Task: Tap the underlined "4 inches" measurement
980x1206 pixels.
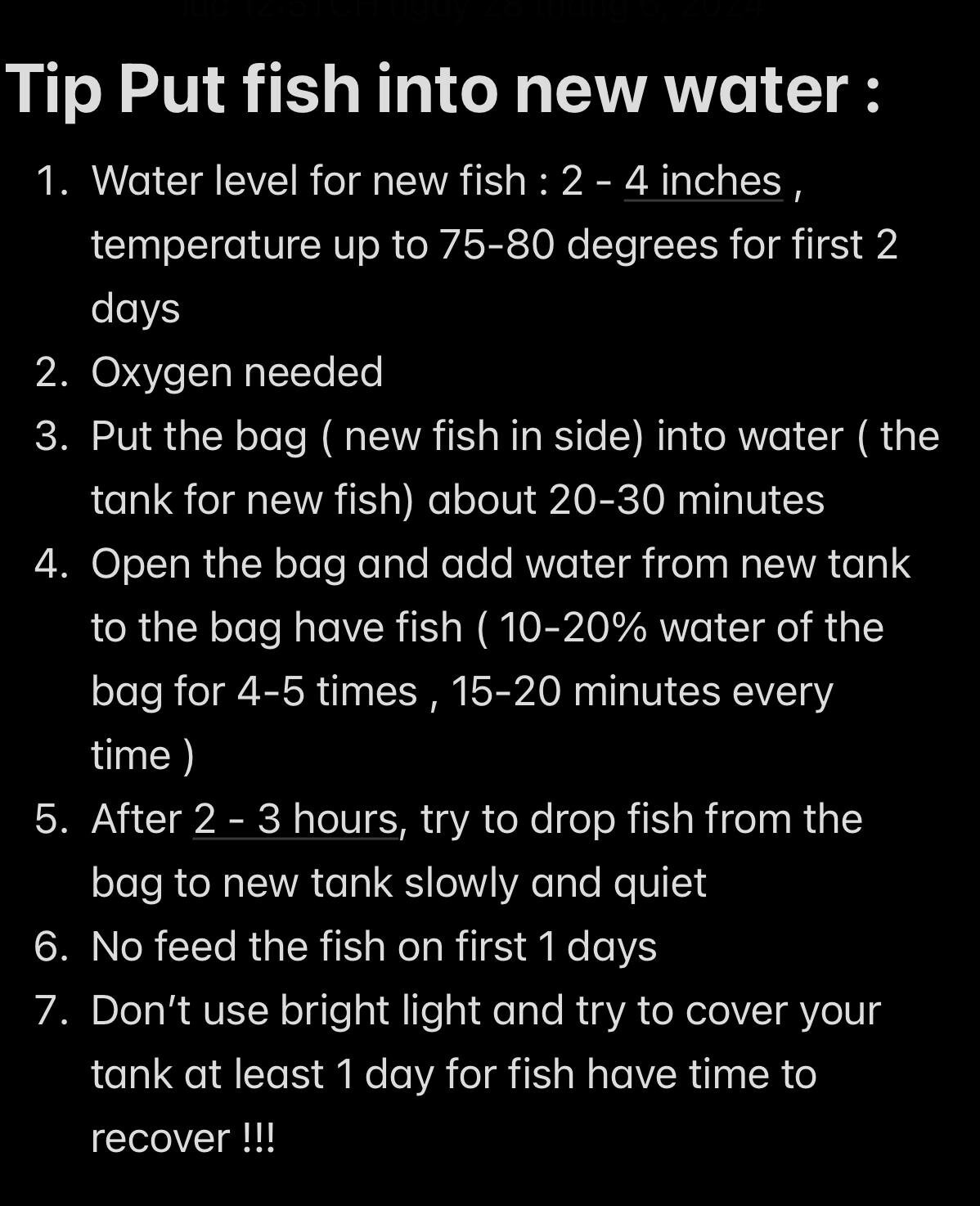Action: click(704, 181)
